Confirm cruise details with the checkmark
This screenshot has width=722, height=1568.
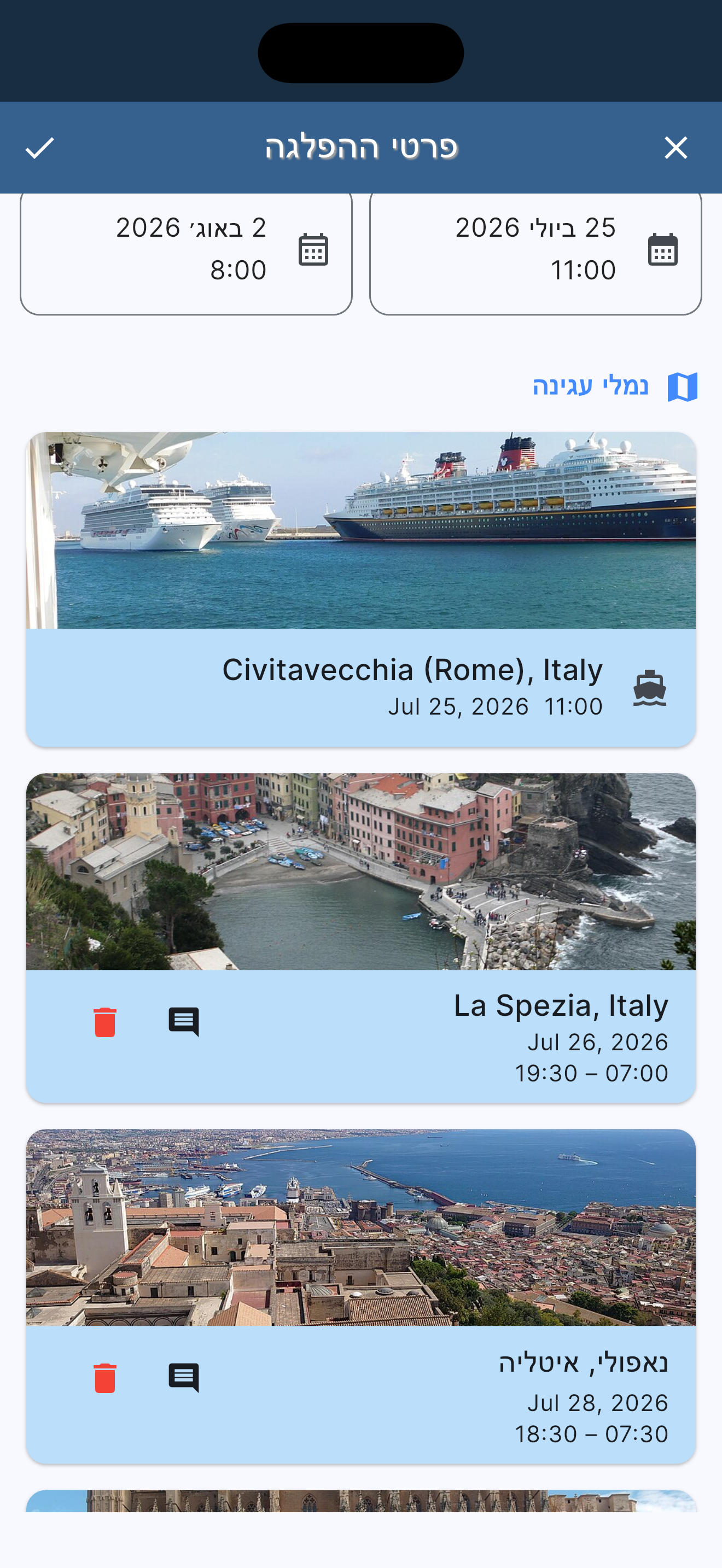(x=40, y=148)
